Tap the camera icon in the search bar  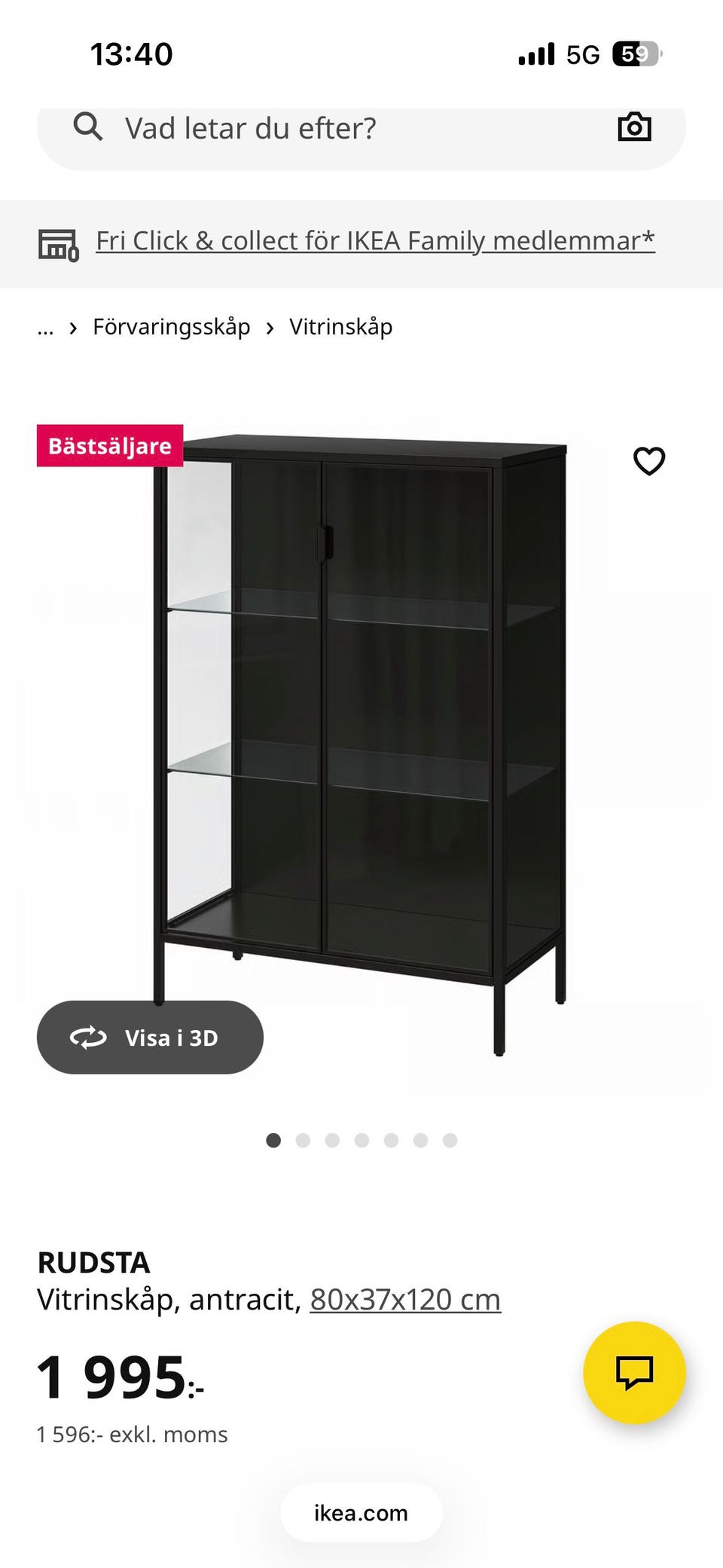635,127
